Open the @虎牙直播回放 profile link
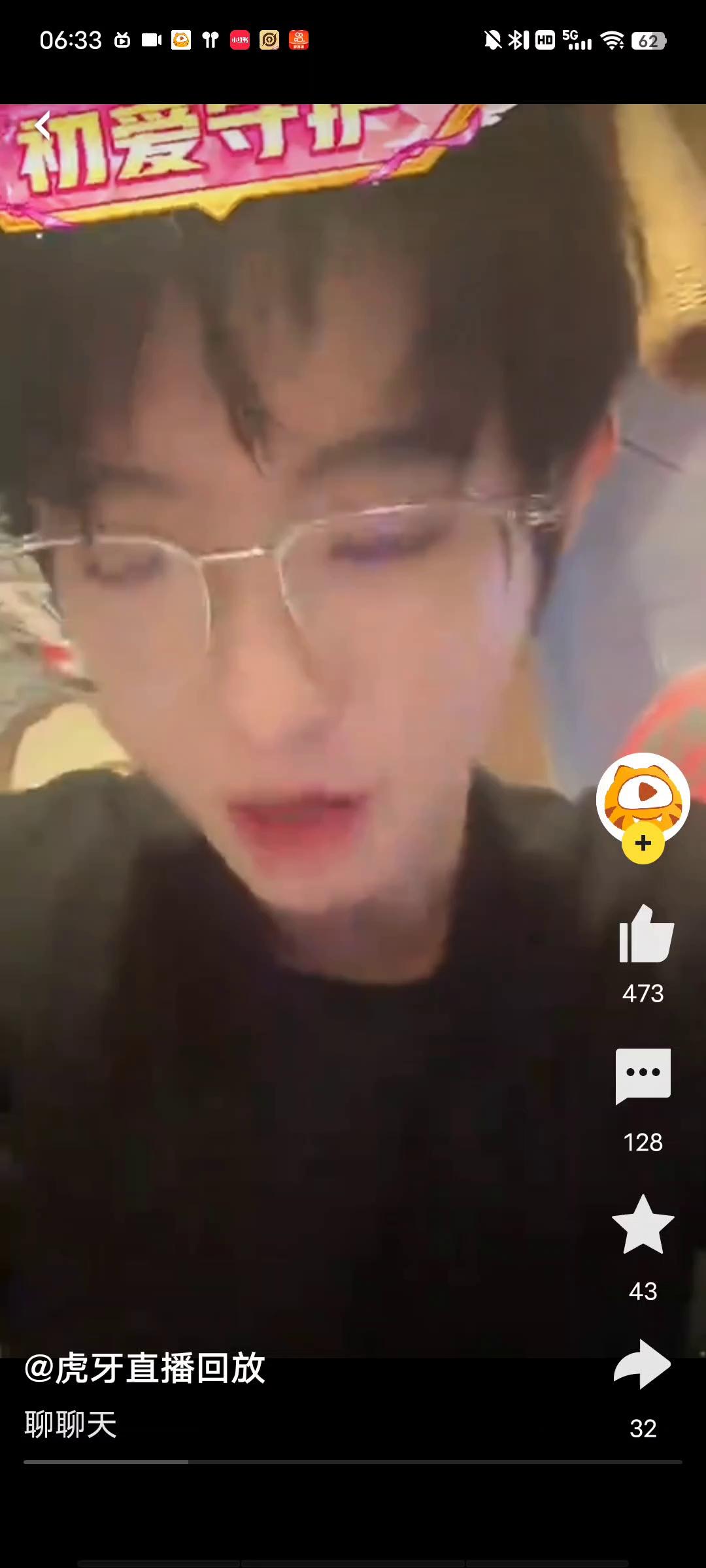This screenshot has height=1568, width=706. [145, 1368]
